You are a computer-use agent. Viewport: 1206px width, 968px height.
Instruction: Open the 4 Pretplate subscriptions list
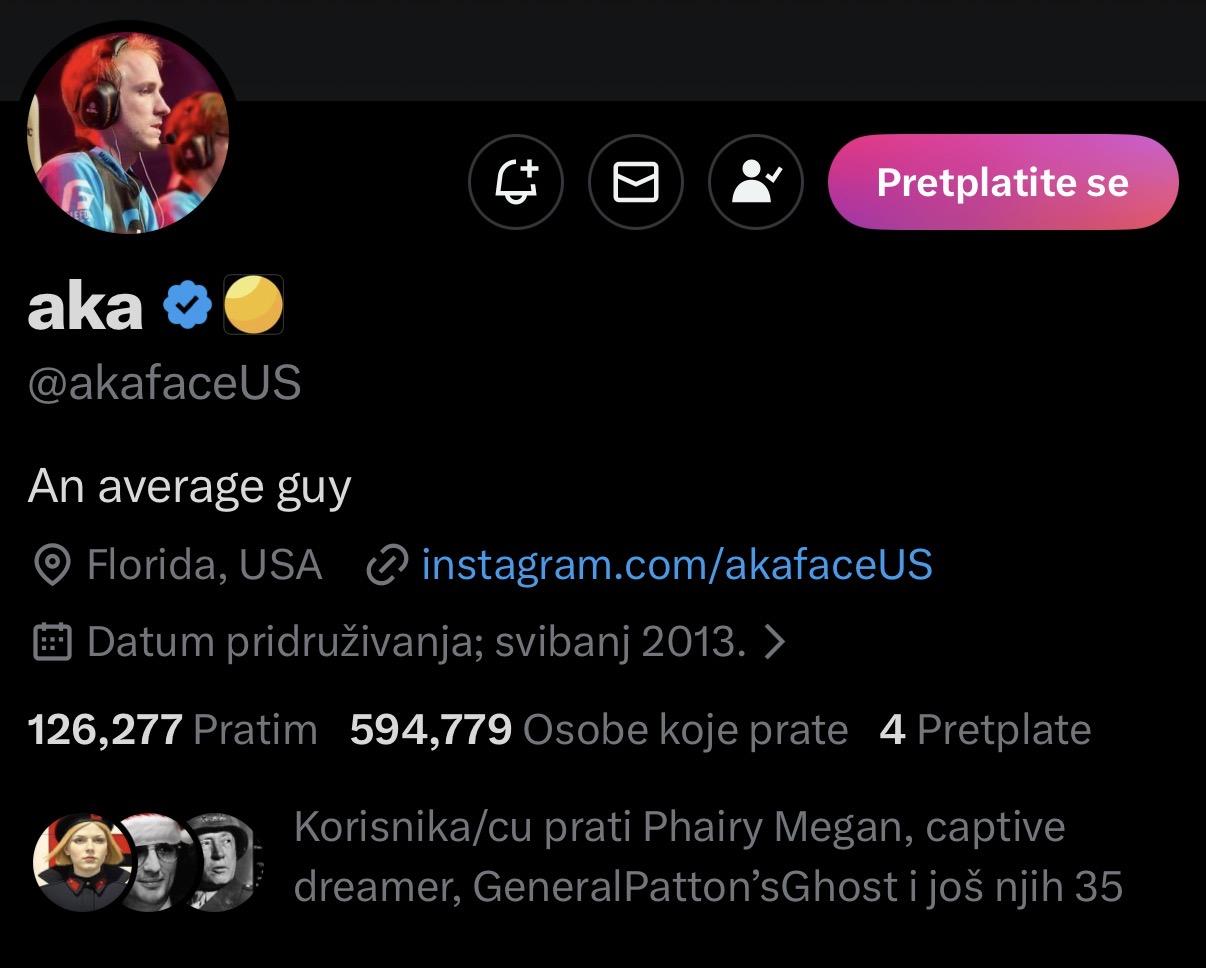click(x=985, y=730)
